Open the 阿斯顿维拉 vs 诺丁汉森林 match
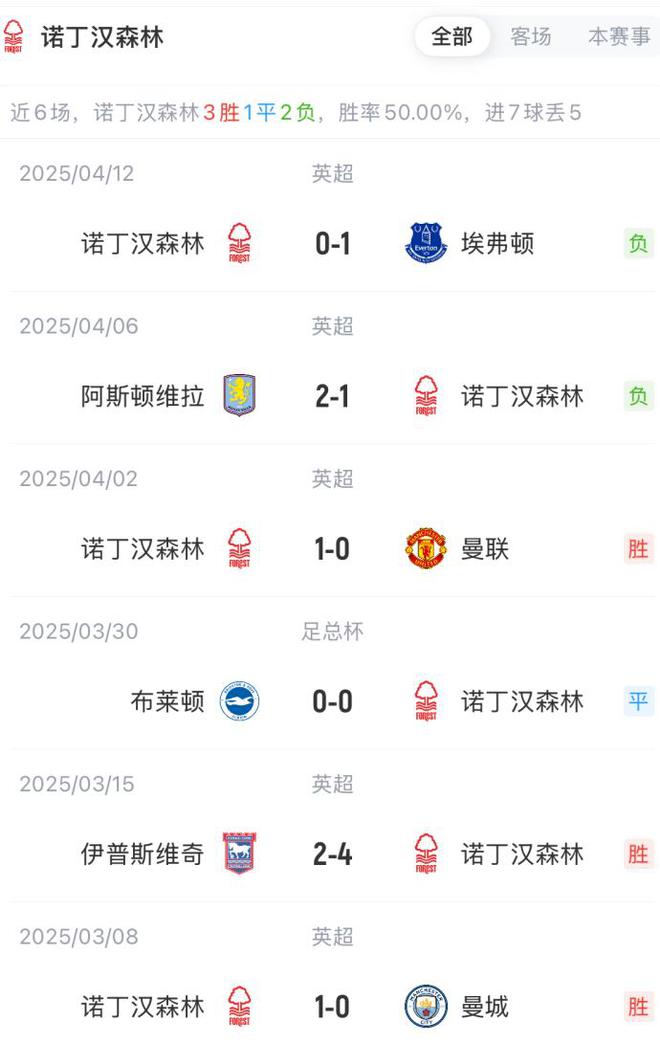This screenshot has width=660, height=1043. click(332, 396)
